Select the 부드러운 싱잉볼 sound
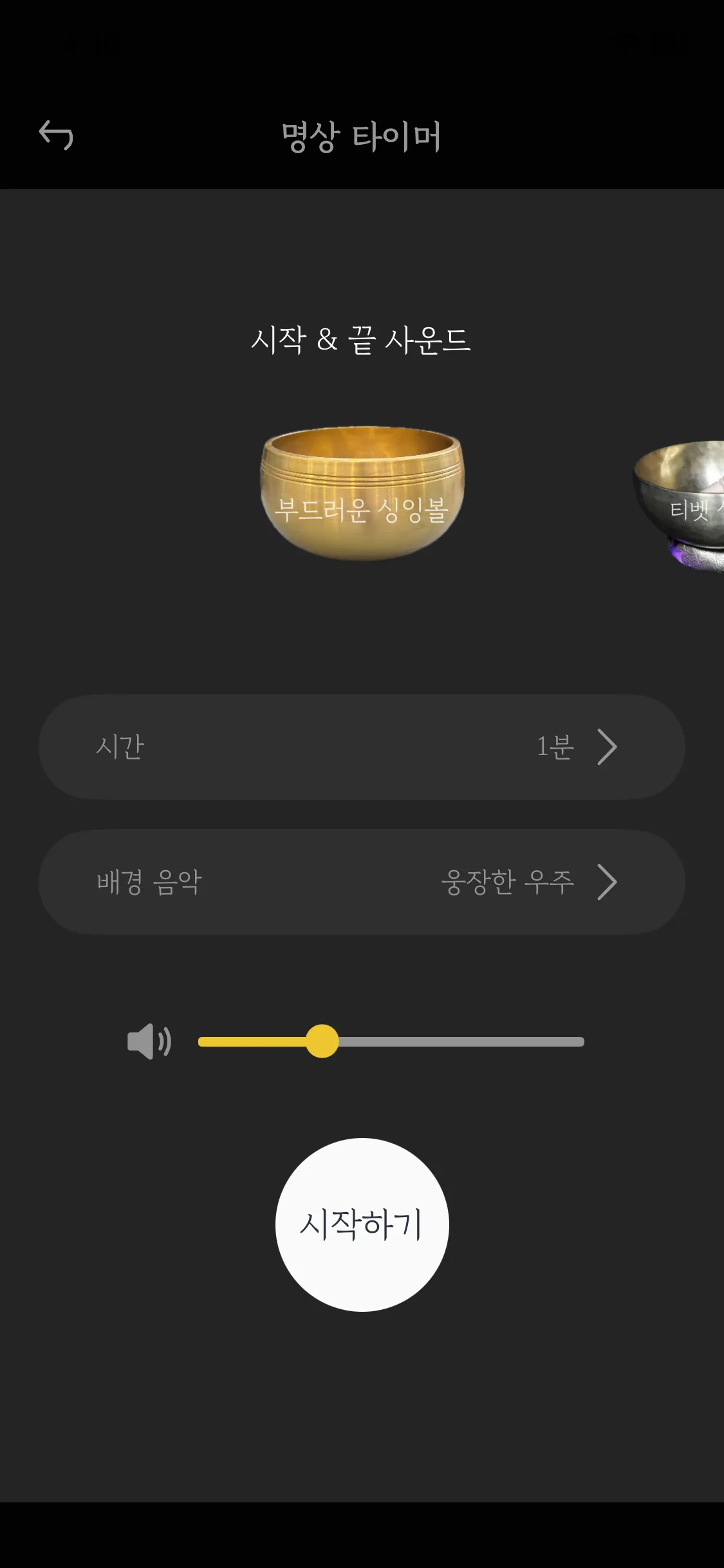The height and width of the screenshot is (1568, 724). tap(362, 494)
